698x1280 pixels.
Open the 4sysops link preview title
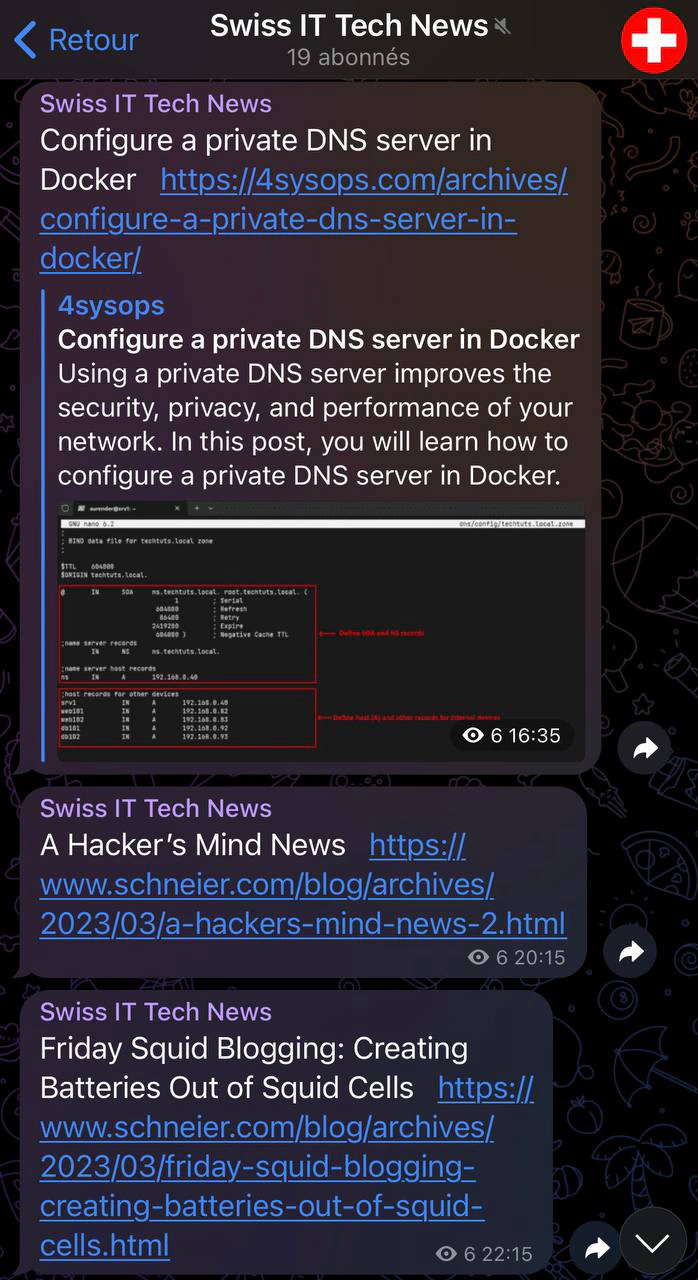tap(318, 339)
